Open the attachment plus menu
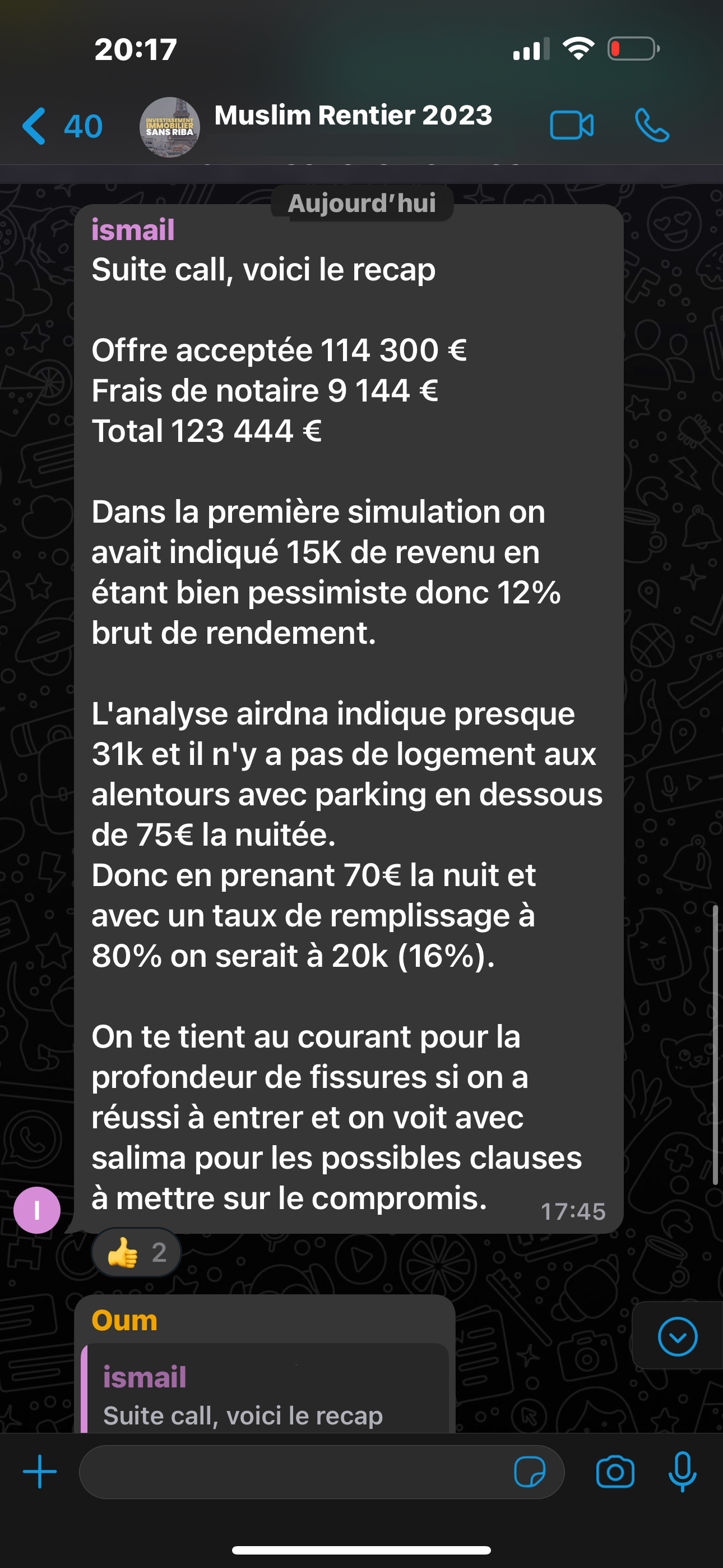This screenshot has height=1568, width=723. pyautogui.click(x=40, y=1472)
